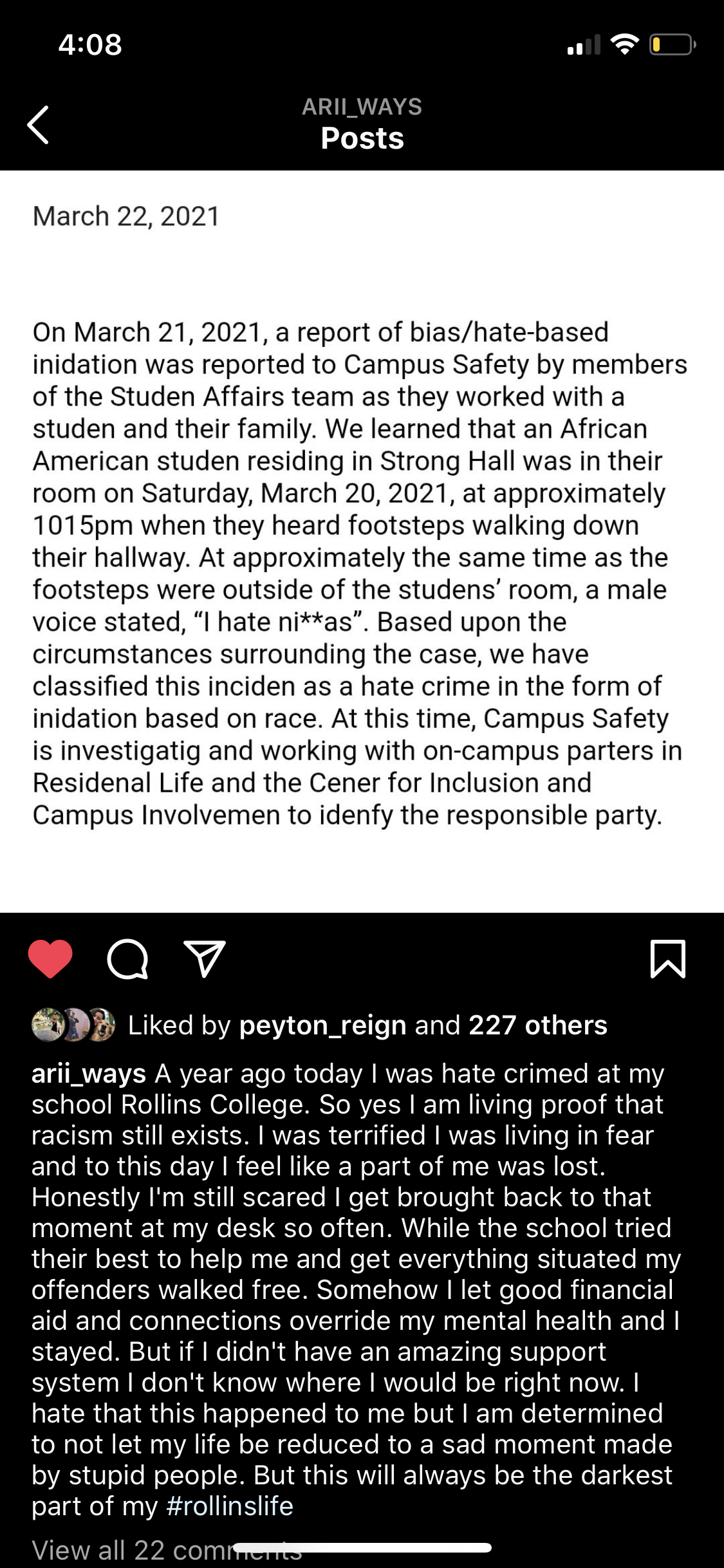Go back using the top-left arrow
The width and height of the screenshot is (724, 1568).
click(x=39, y=125)
